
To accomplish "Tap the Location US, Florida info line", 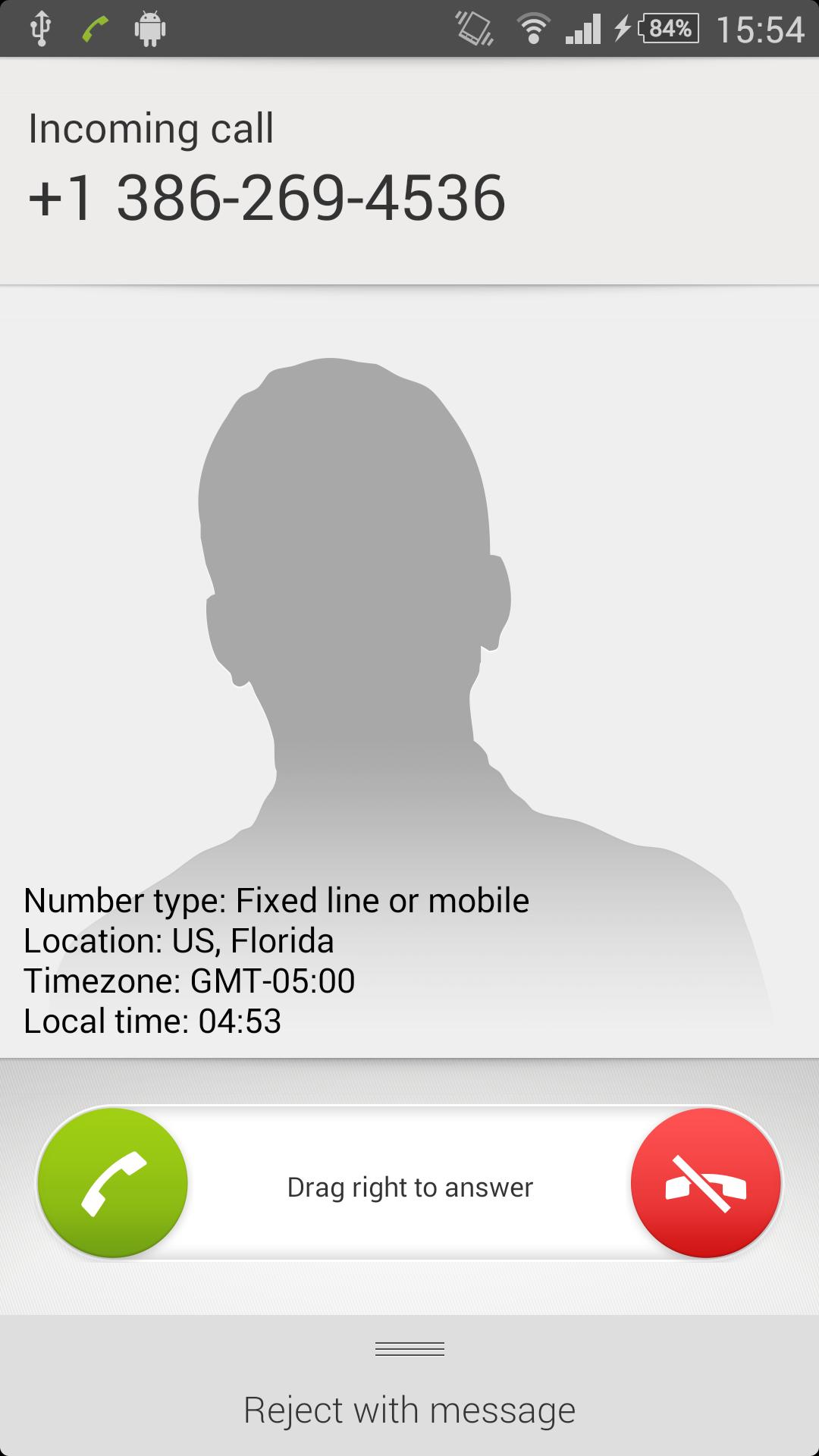I will click(180, 942).
